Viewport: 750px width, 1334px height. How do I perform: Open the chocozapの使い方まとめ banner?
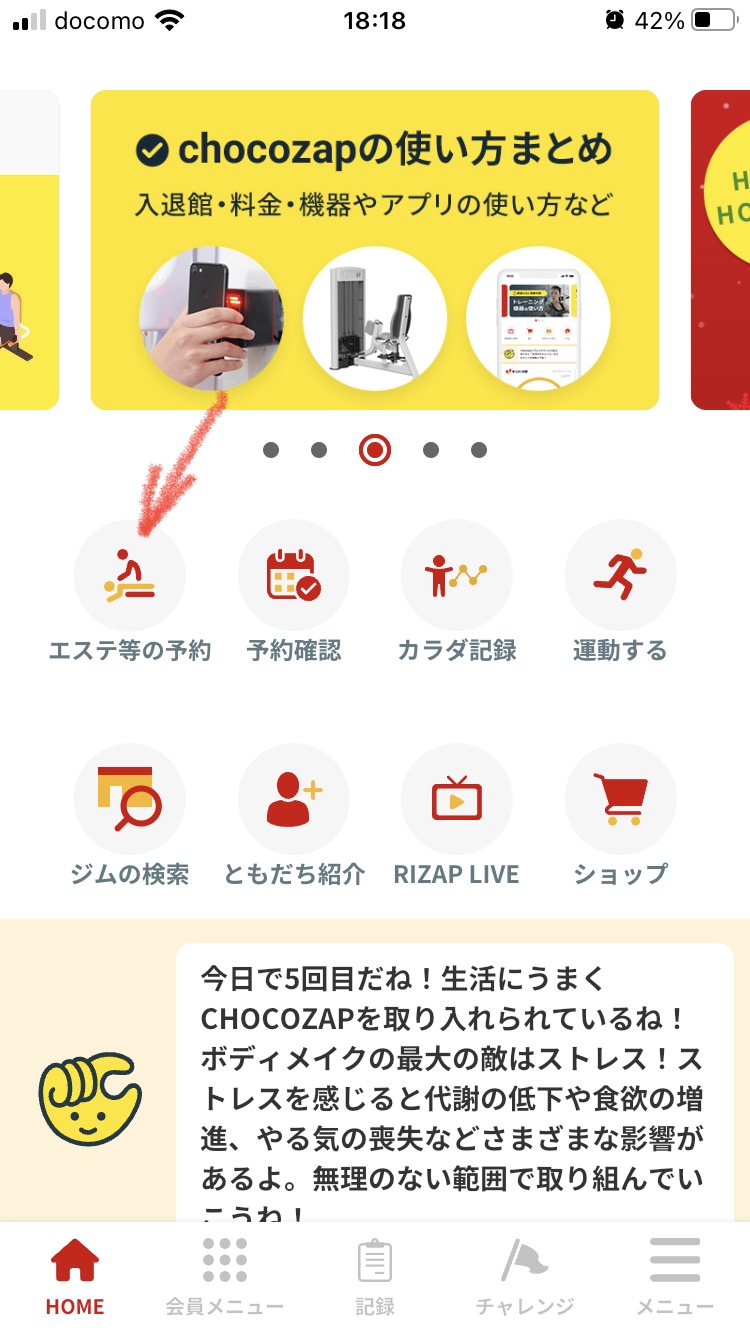pyautogui.click(x=375, y=250)
